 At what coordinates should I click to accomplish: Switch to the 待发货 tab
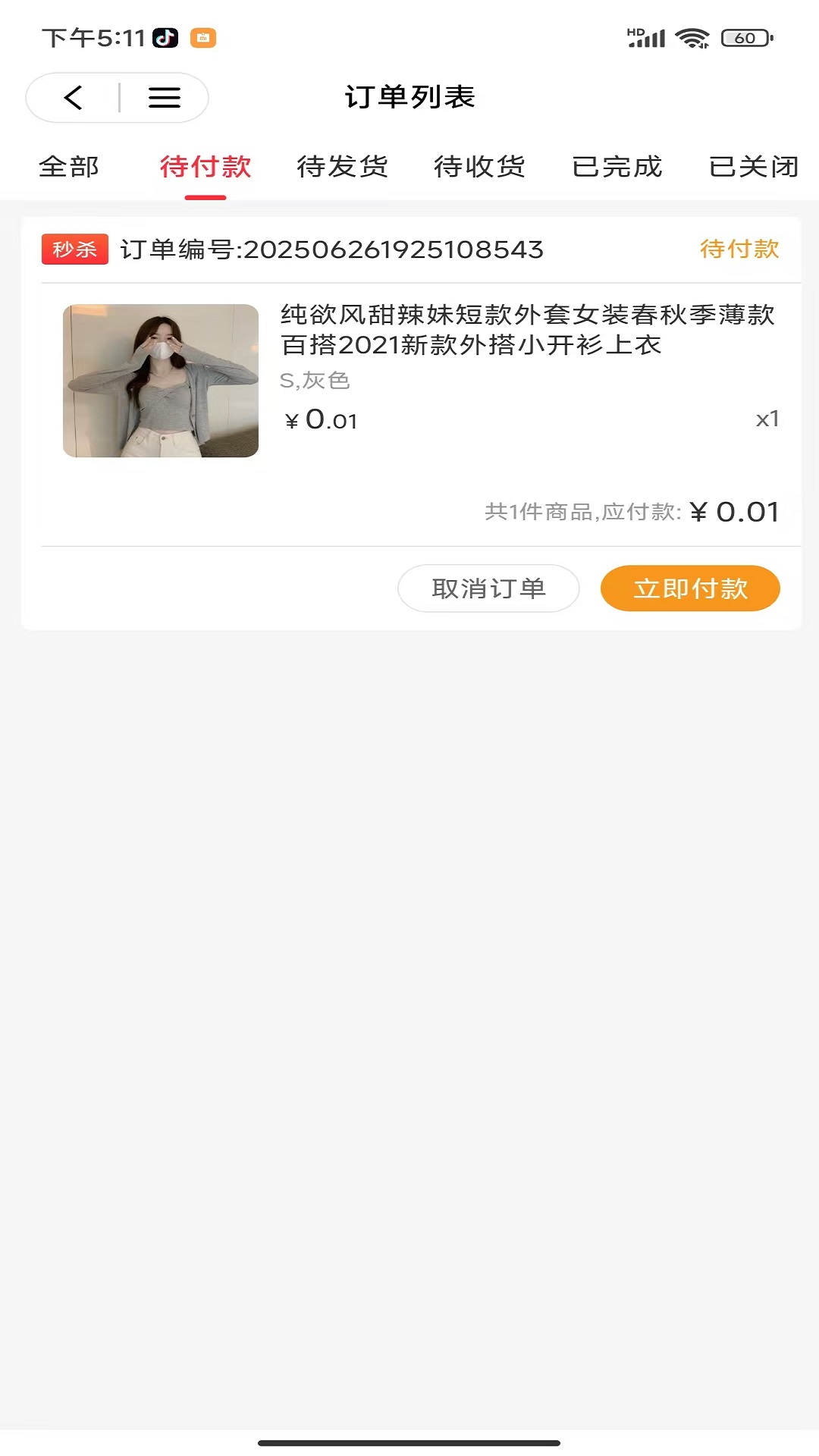(x=343, y=167)
